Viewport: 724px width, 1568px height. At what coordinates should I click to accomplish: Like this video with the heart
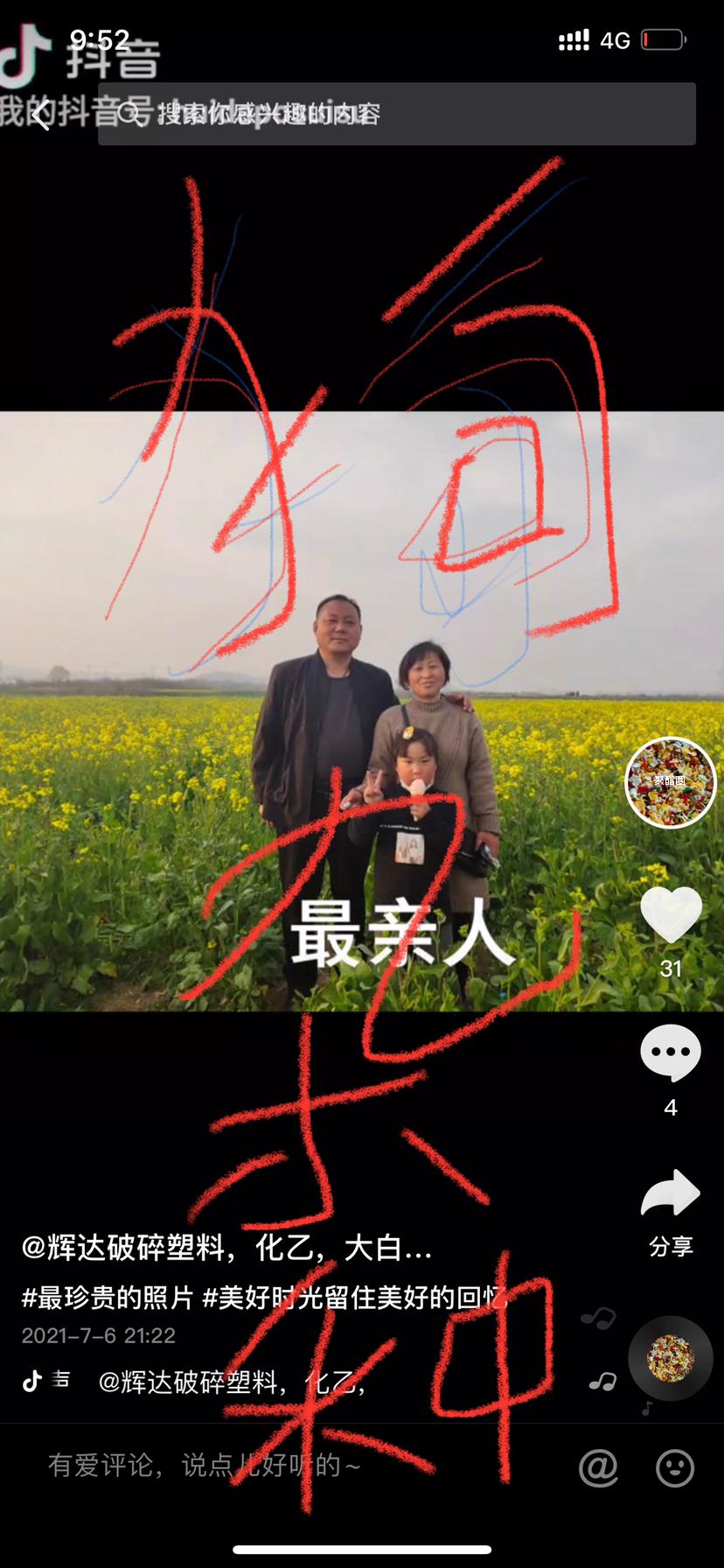[671, 915]
